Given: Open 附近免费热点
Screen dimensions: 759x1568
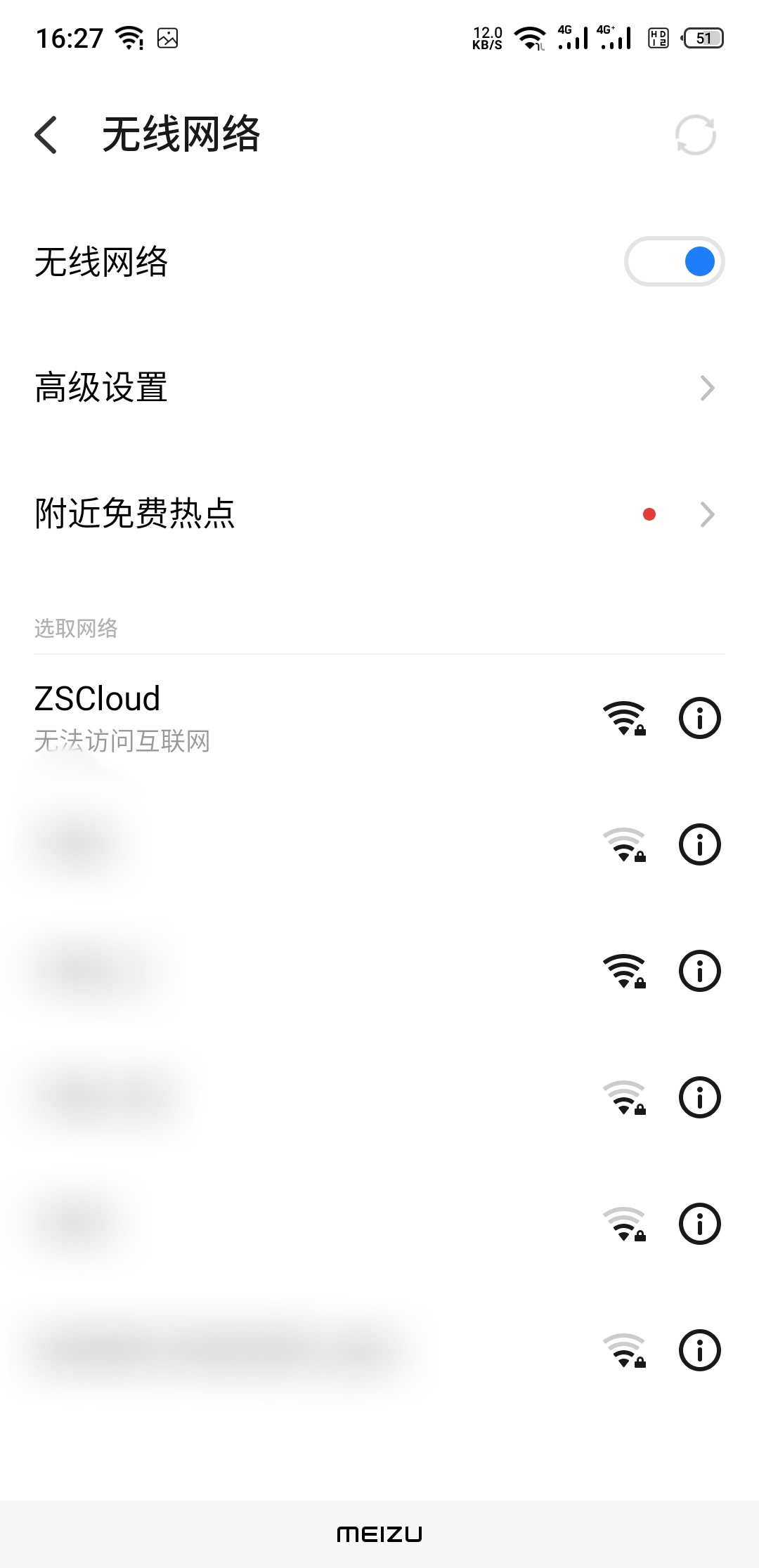Looking at the screenshot, I should (x=379, y=514).
